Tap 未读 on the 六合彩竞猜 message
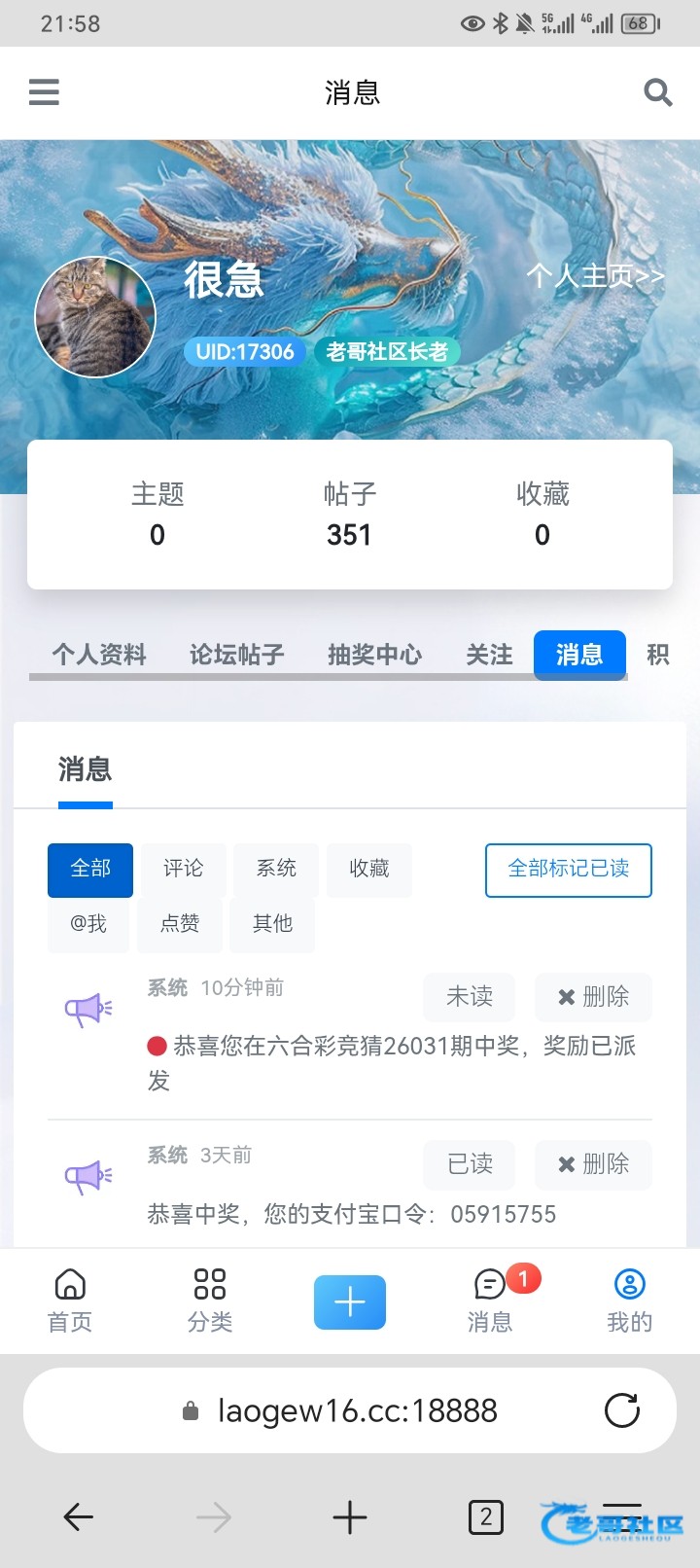 469,997
